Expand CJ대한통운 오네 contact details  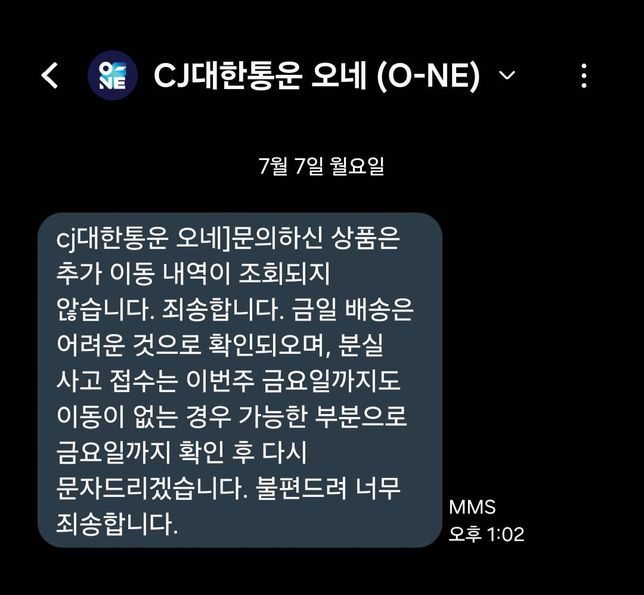point(508,75)
